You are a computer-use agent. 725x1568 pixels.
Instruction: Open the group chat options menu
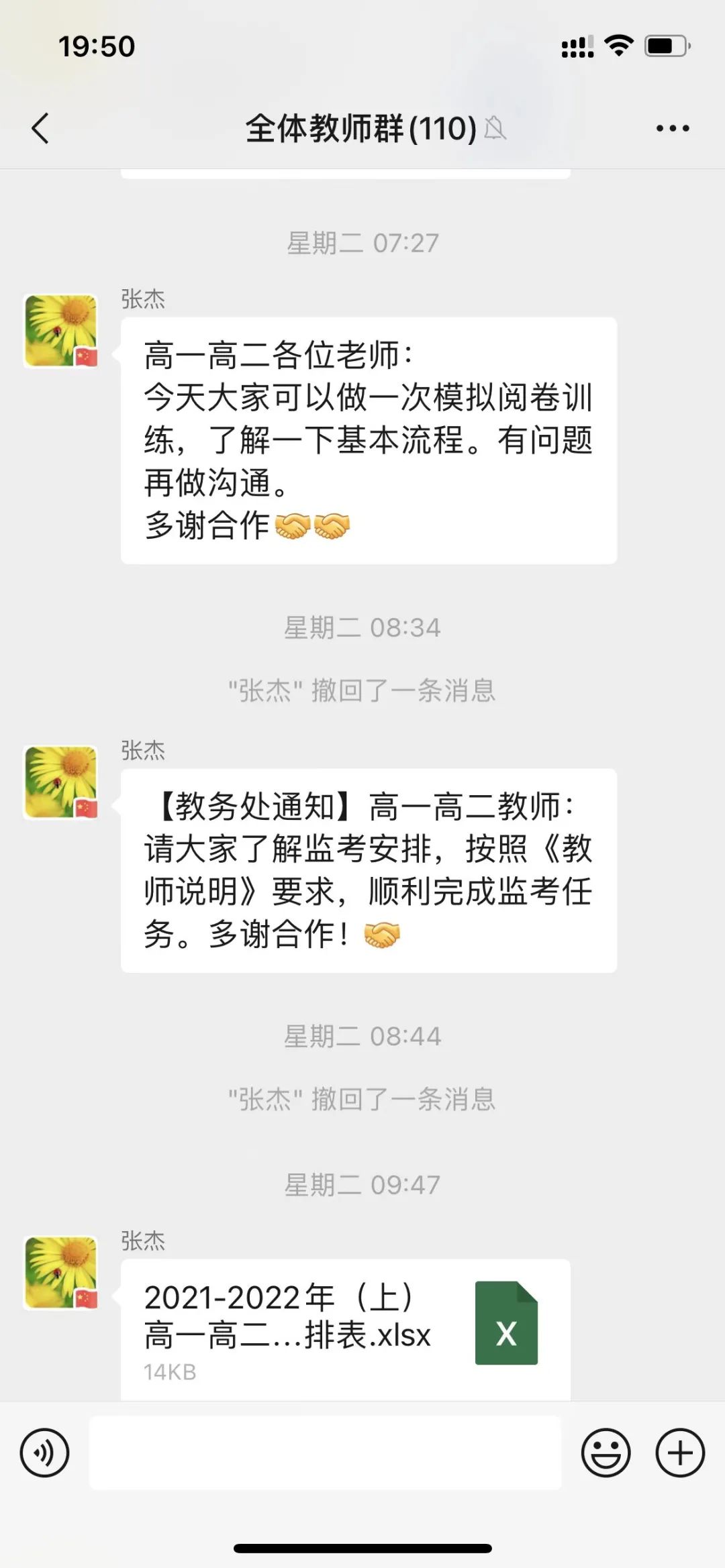pos(672,128)
